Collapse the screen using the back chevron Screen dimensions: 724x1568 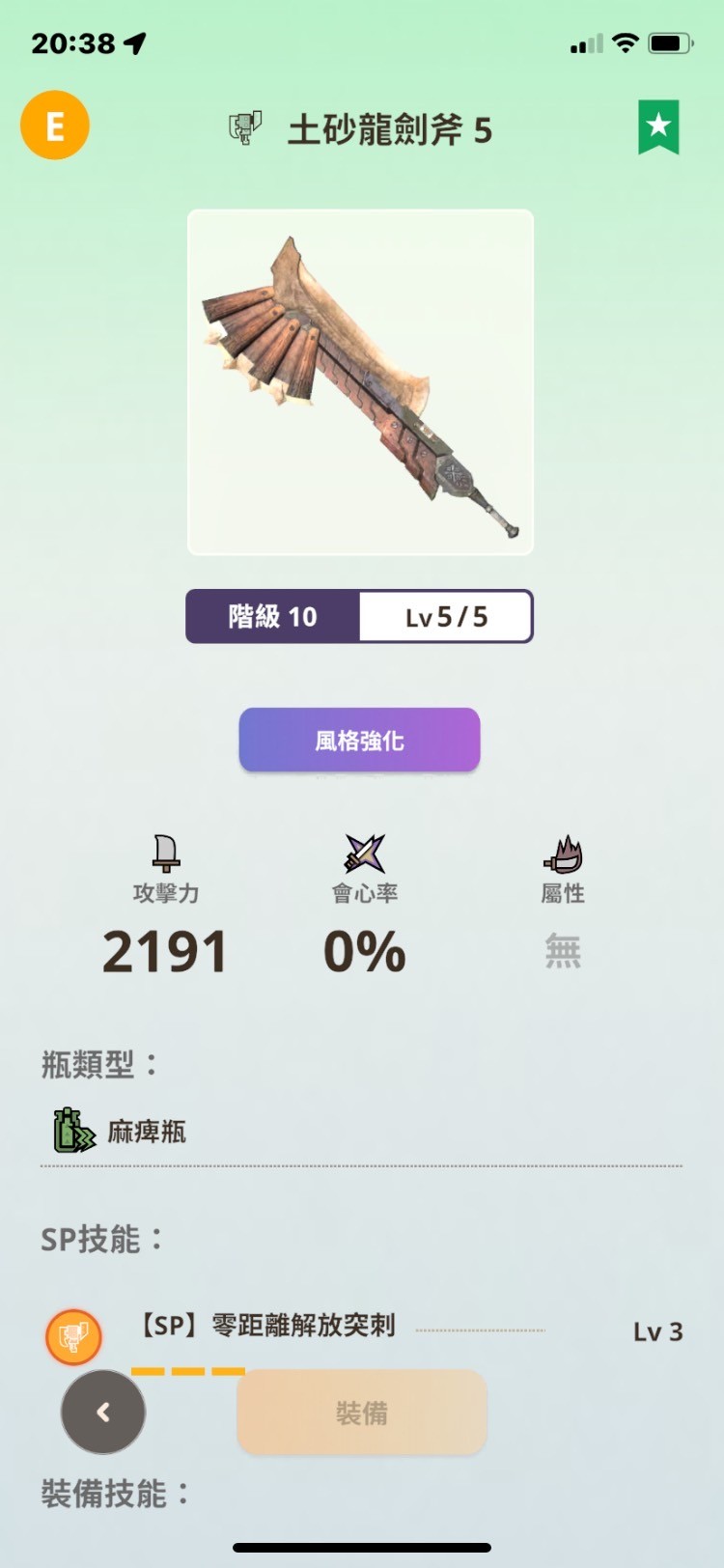coord(103,1412)
